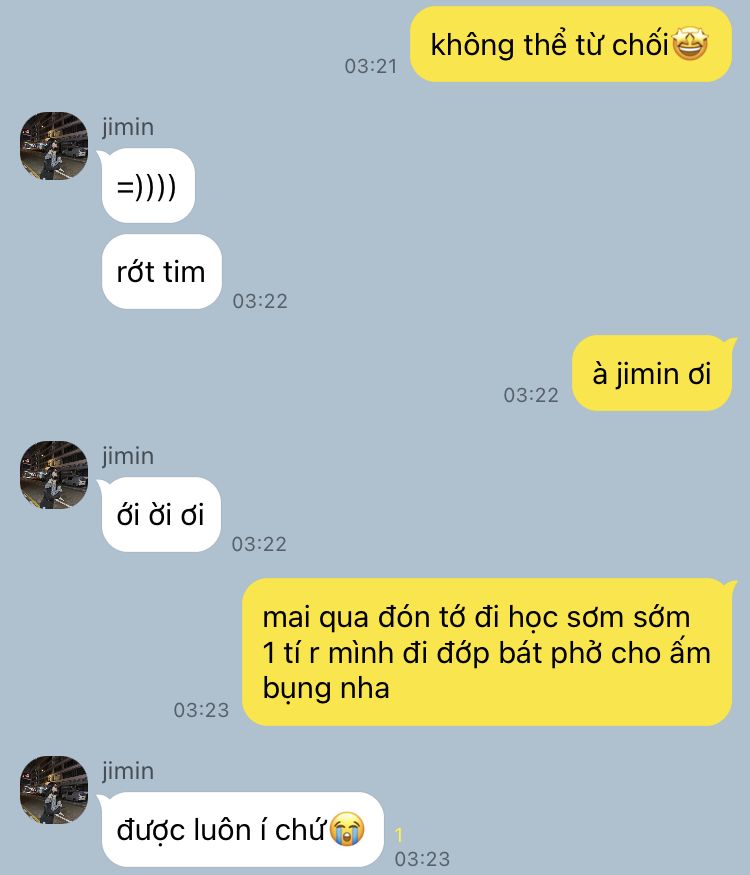
Task: Open jimin's avatar beside "ới ời ơi"
Action: pyautogui.click(x=54, y=475)
